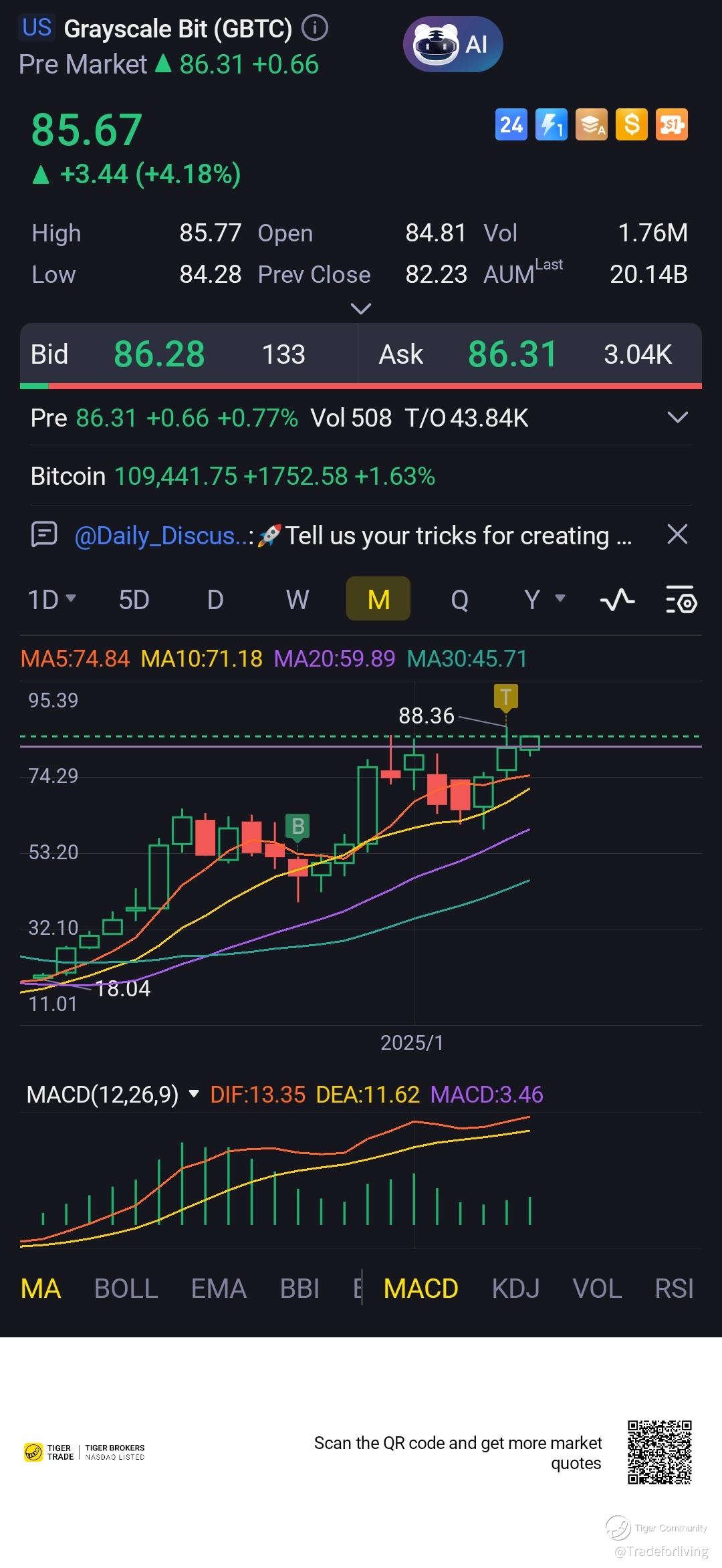Image resolution: width=722 pixels, height=1568 pixels.
Task: Expand the Pre market row chevron
Action: pos(677,418)
